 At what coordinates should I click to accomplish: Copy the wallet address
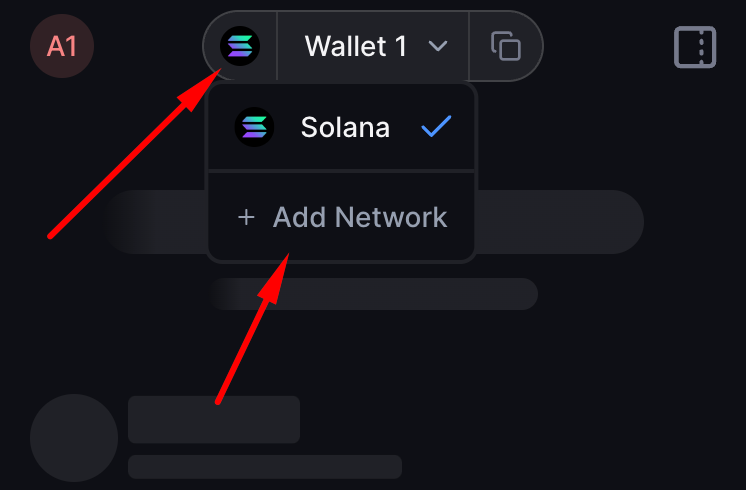tap(506, 46)
